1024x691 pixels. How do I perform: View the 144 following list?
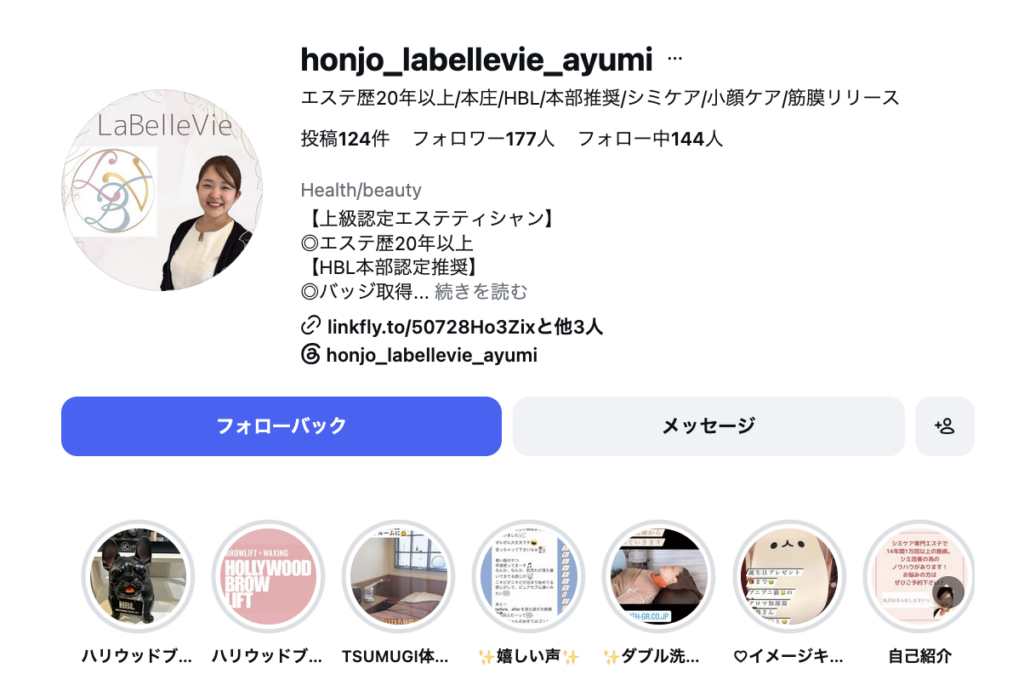point(650,138)
